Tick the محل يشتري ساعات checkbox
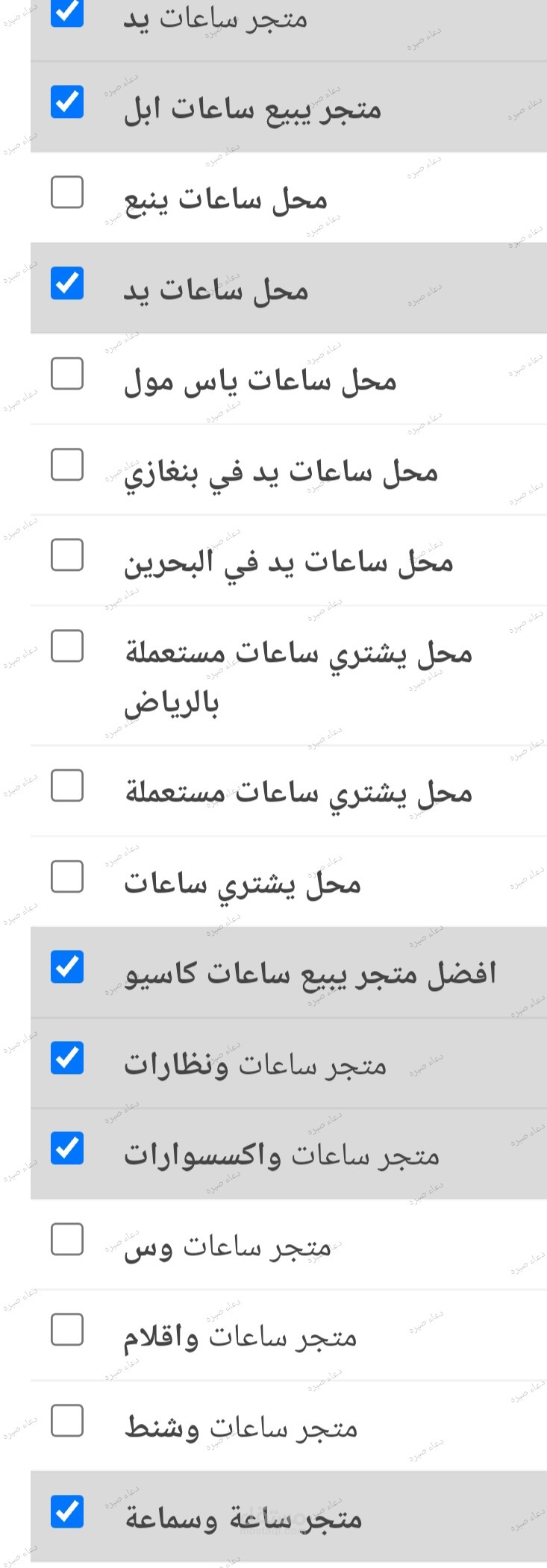Image resolution: width=547 pixels, height=1568 pixels. (x=67, y=877)
